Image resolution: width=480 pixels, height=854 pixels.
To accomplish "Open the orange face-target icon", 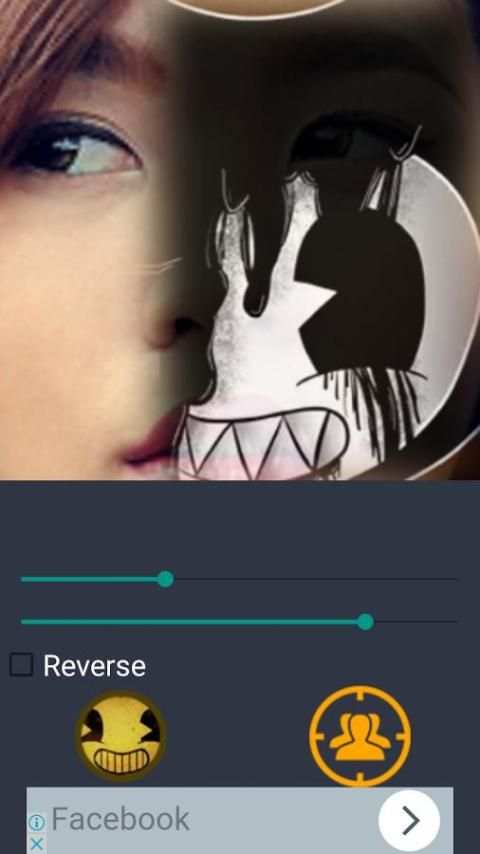I will click(360, 736).
